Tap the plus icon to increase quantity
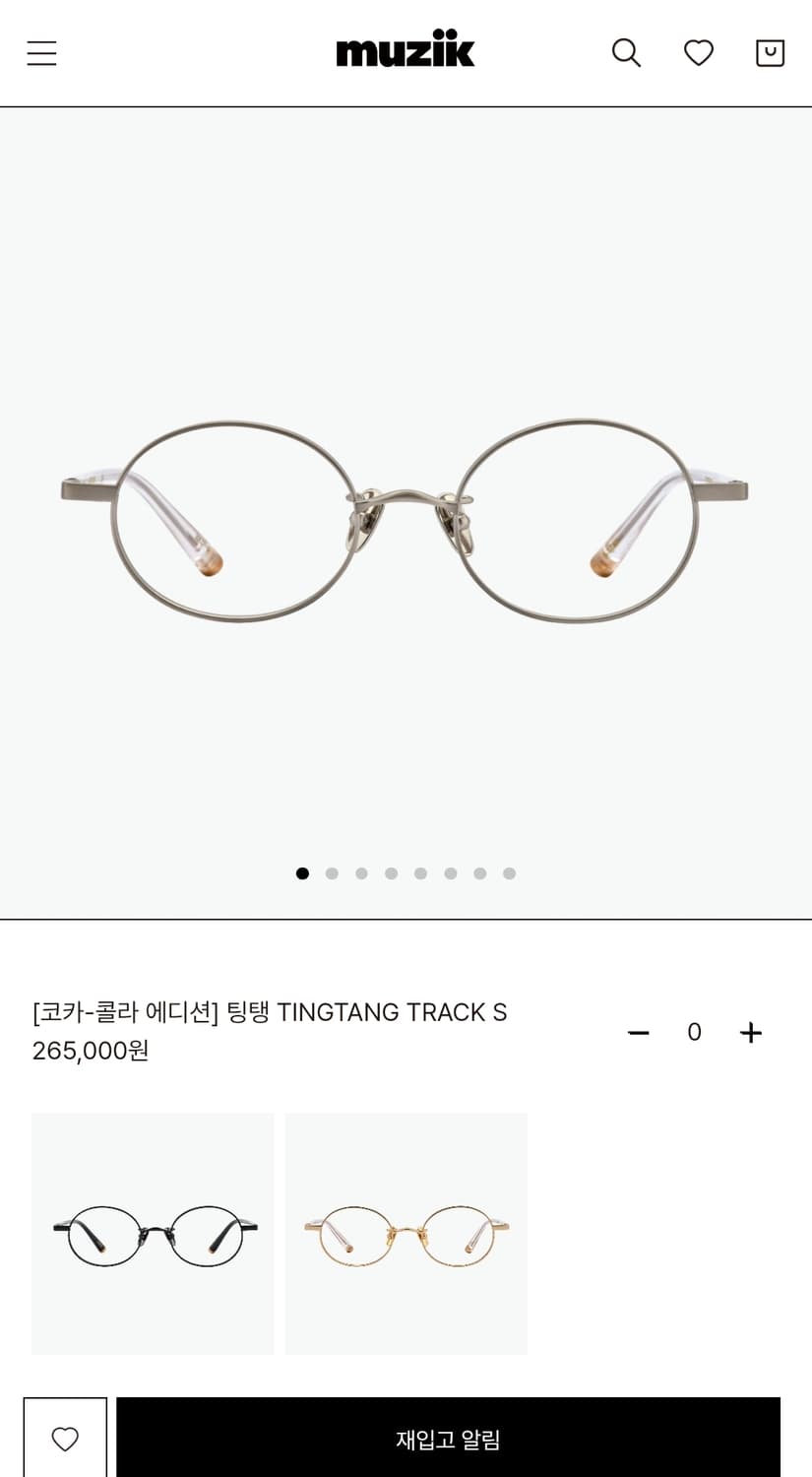 751,1032
